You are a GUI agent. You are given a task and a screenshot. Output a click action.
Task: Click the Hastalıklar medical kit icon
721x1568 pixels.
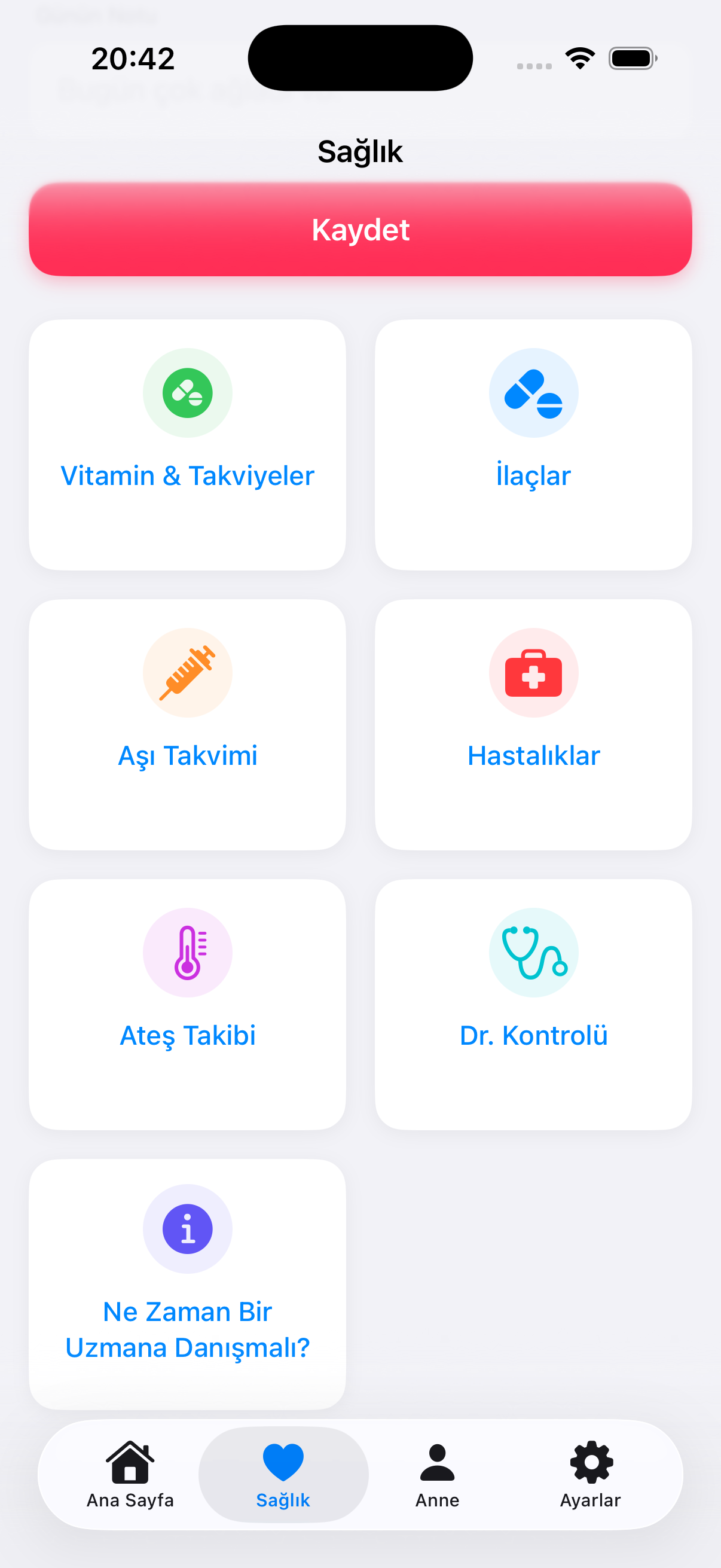[x=533, y=673]
